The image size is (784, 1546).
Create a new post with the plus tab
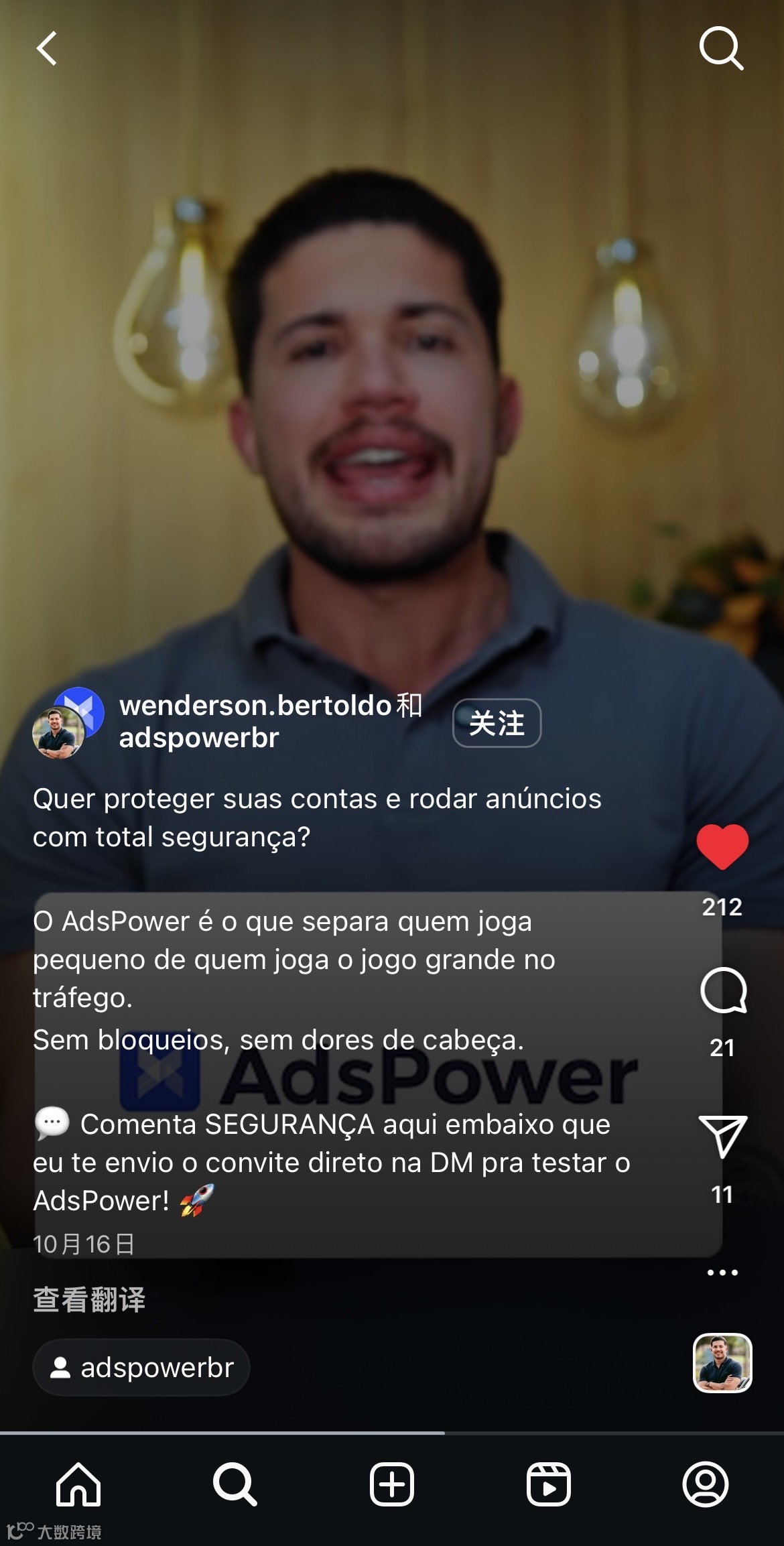pos(392,1484)
